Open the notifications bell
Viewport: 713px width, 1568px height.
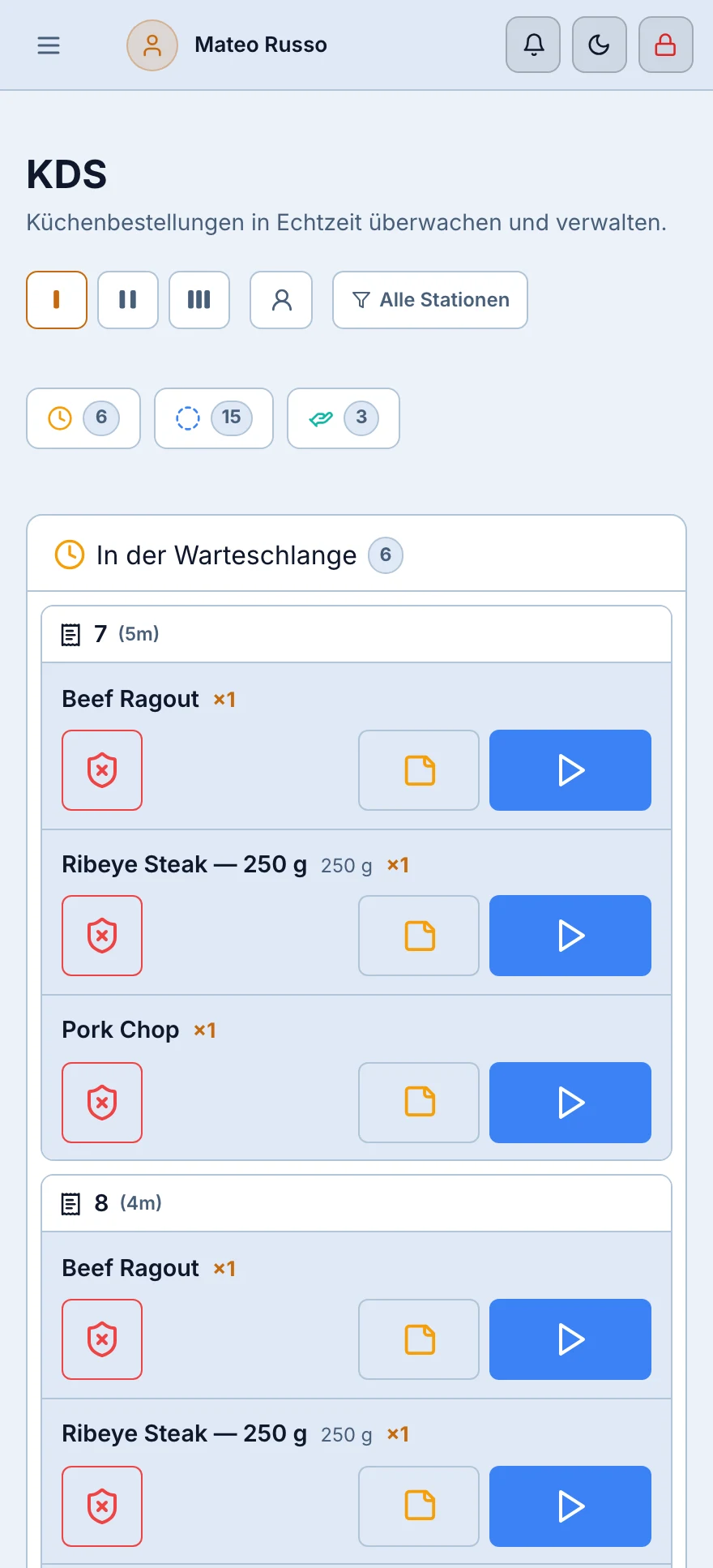(x=533, y=45)
